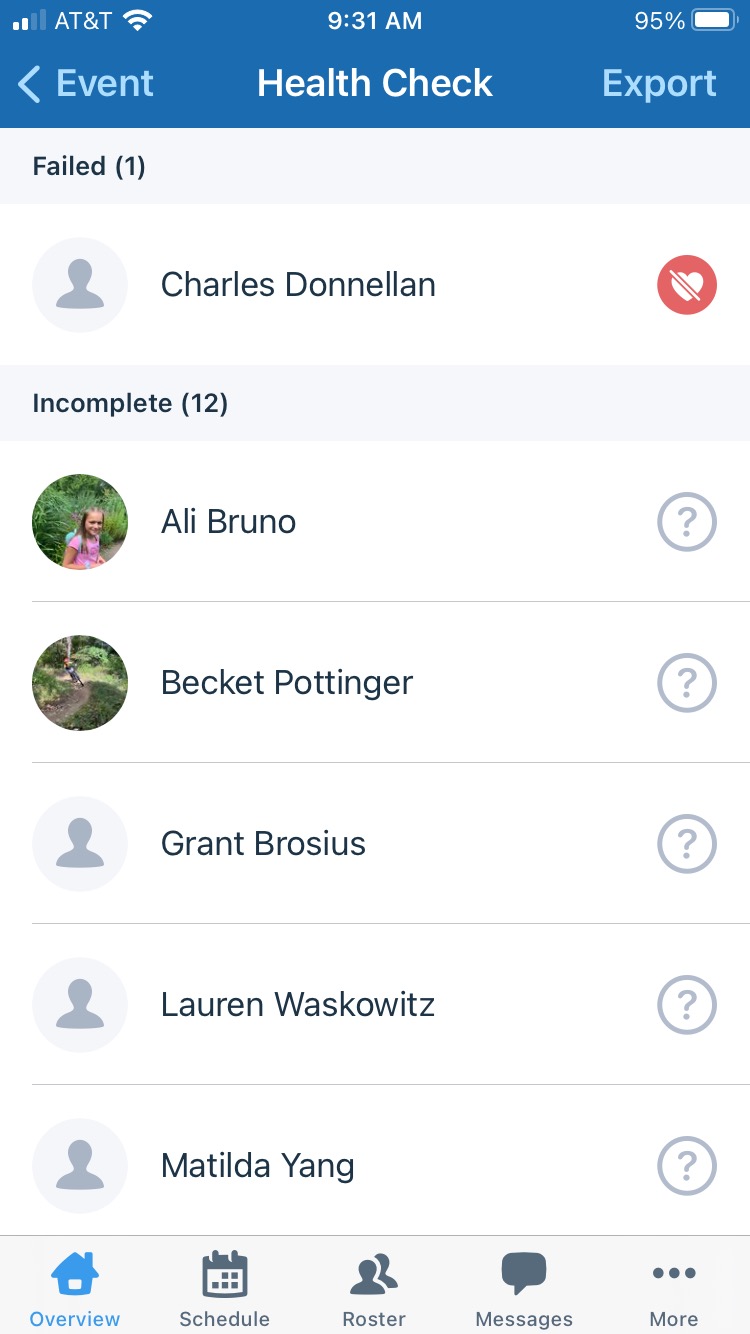This screenshot has height=1334, width=750.
Task: Open the More tab
Action: coord(674,1288)
